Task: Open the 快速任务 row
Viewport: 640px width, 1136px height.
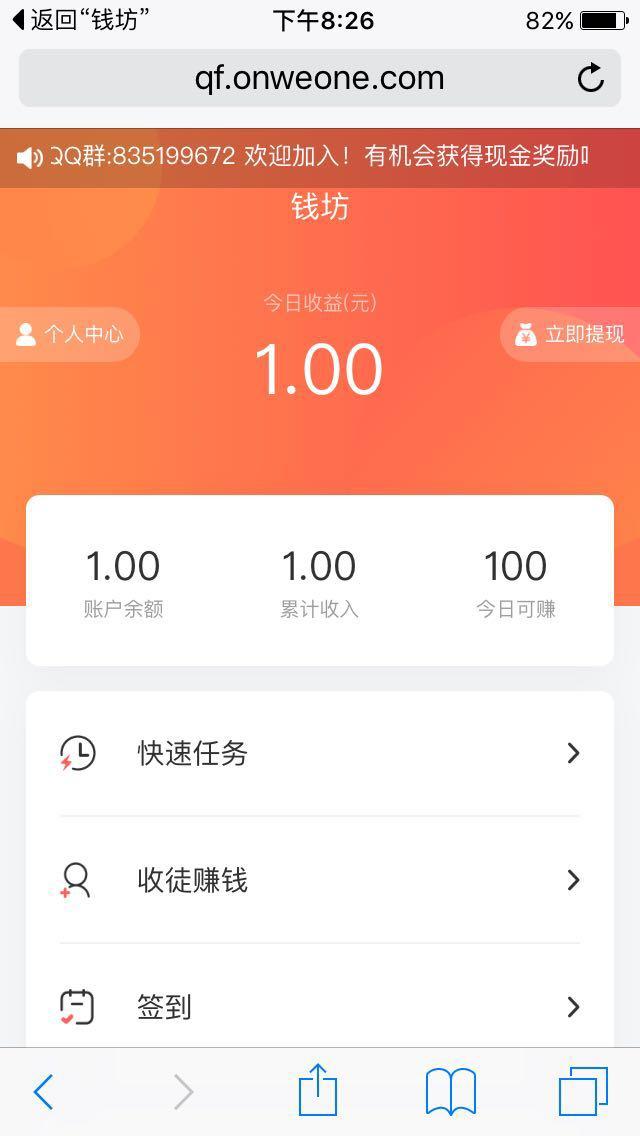Action: (320, 753)
